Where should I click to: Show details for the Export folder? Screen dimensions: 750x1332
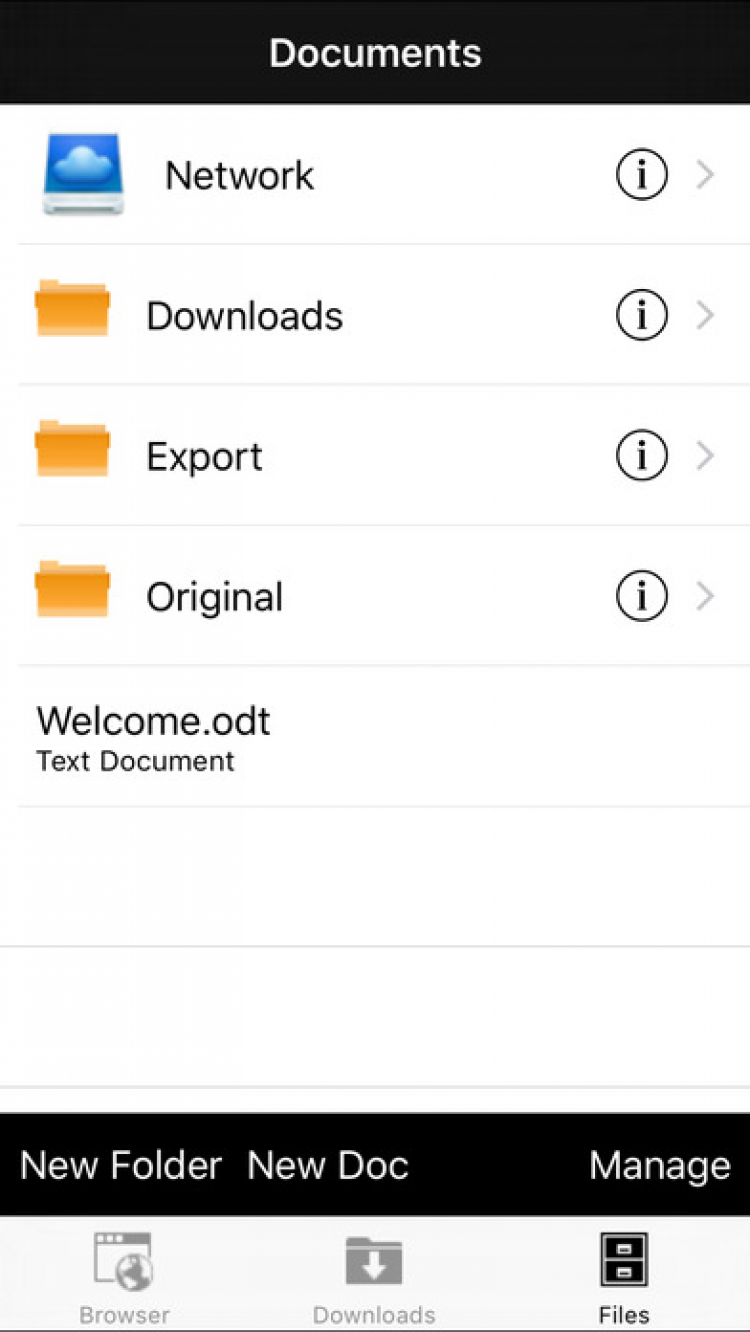(641, 457)
